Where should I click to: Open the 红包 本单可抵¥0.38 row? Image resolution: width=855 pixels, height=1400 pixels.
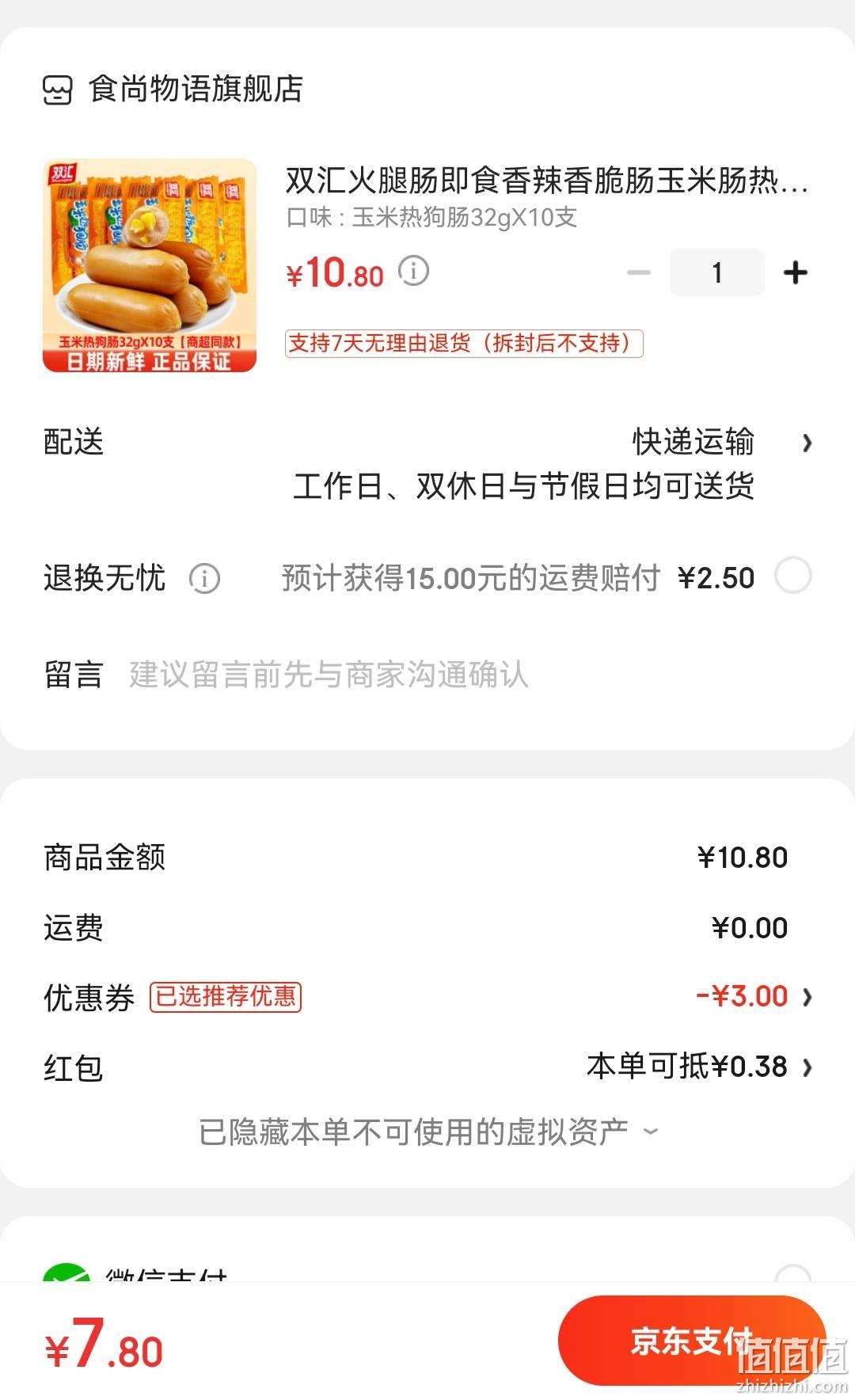pyautogui.click(x=427, y=1067)
